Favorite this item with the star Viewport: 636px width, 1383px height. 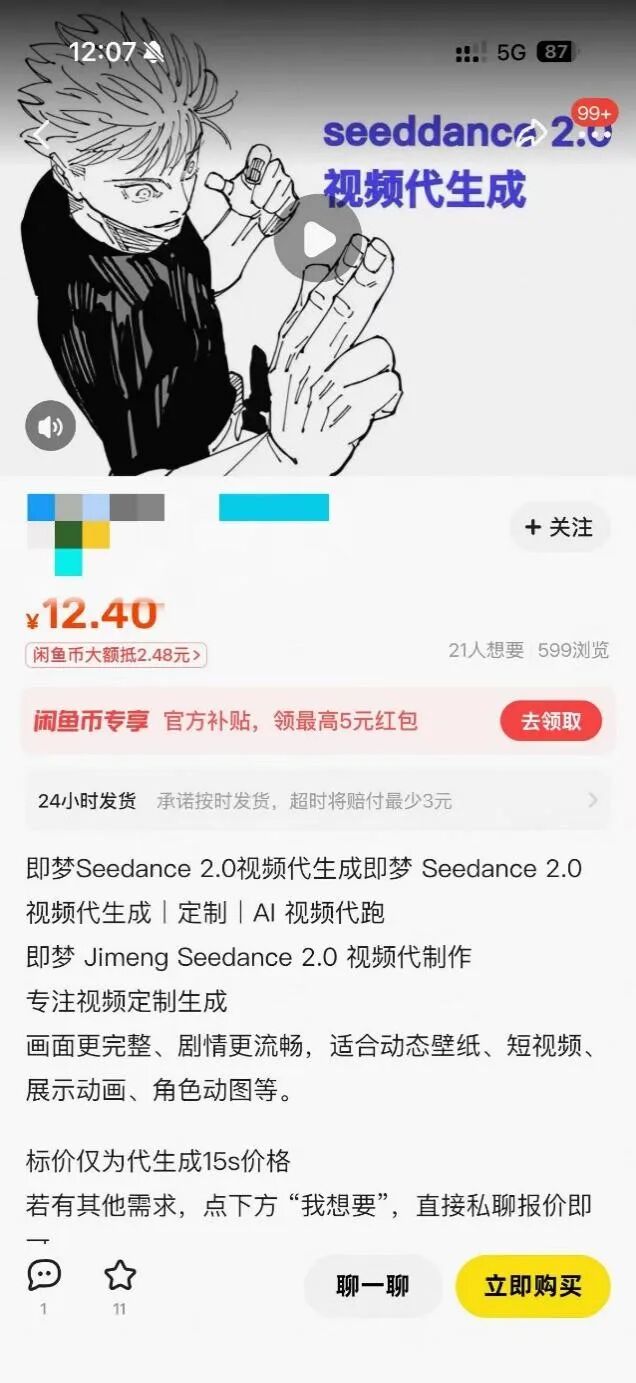pos(120,1275)
